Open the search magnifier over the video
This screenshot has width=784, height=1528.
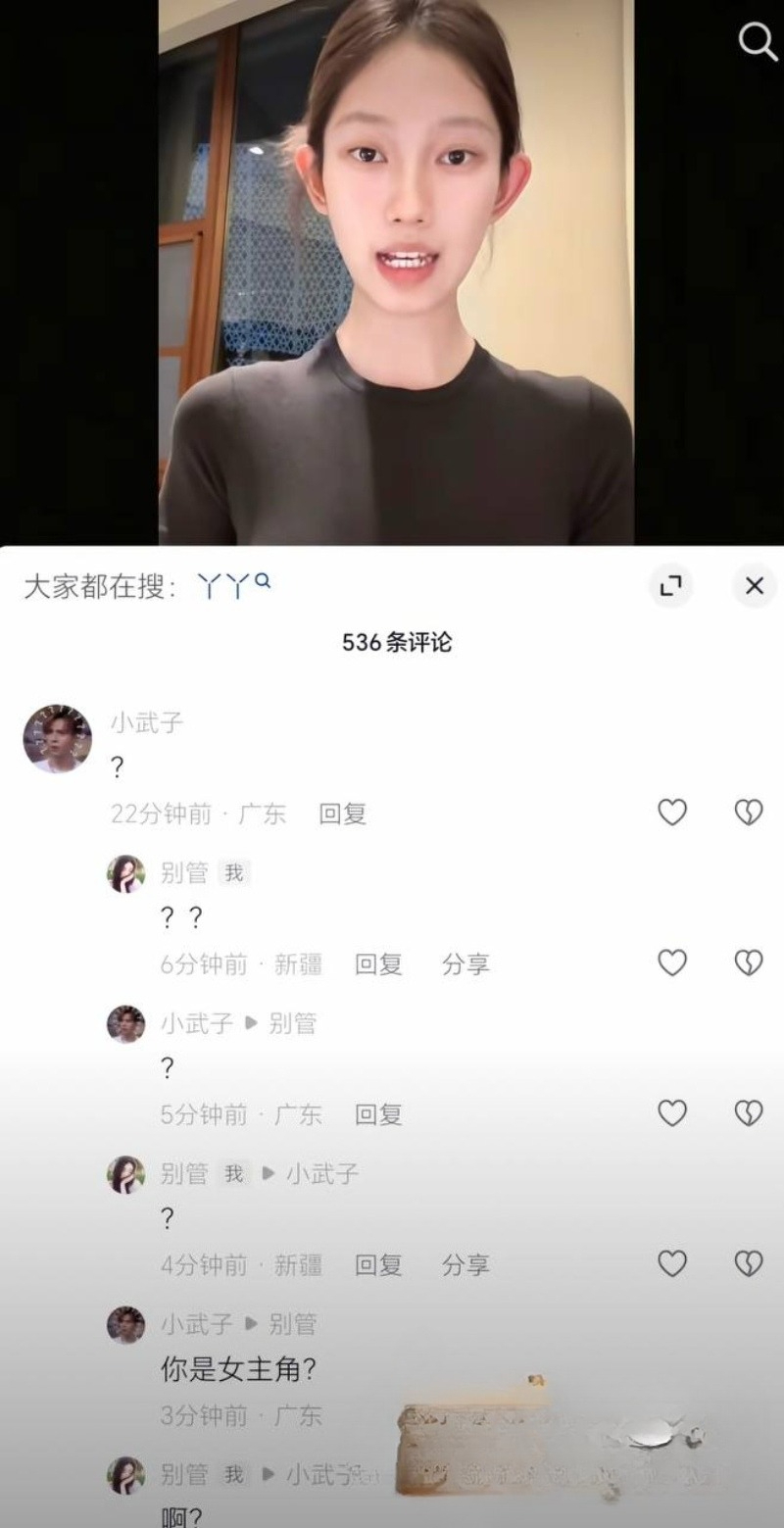pyautogui.click(x=757, y=42)
